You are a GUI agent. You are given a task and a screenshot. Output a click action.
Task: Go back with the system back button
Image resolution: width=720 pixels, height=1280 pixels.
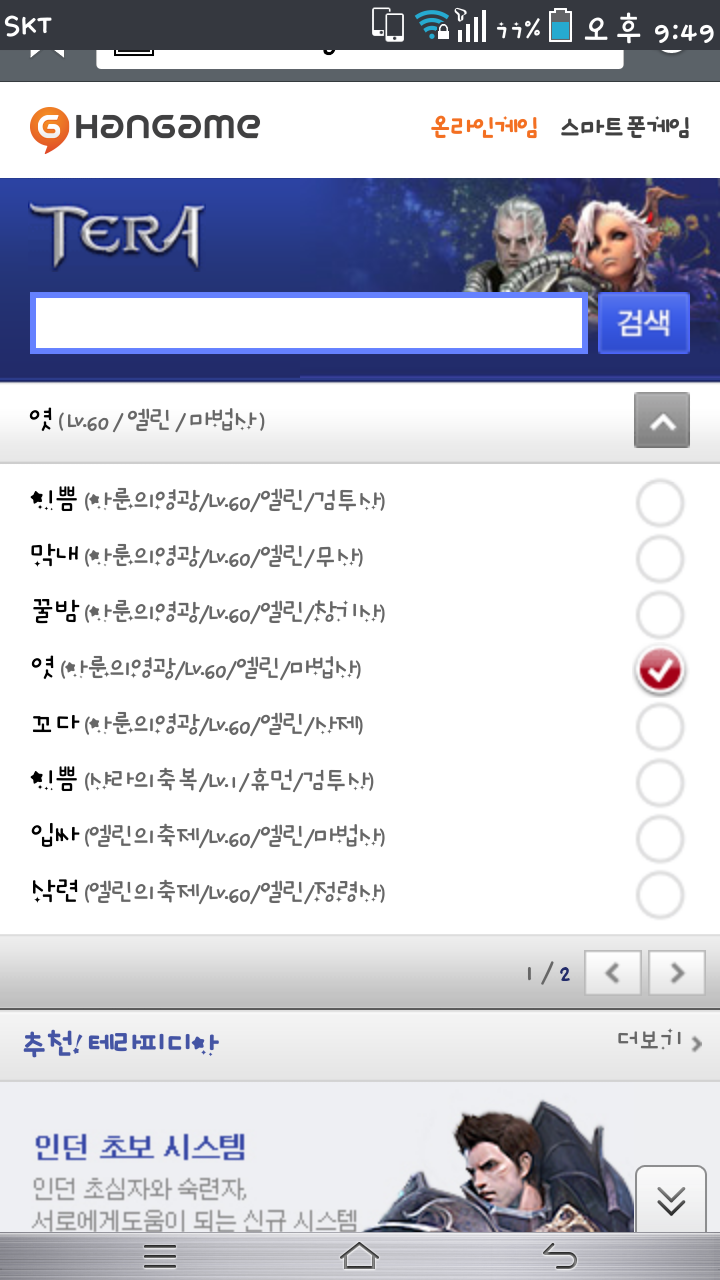[560, 1256]
